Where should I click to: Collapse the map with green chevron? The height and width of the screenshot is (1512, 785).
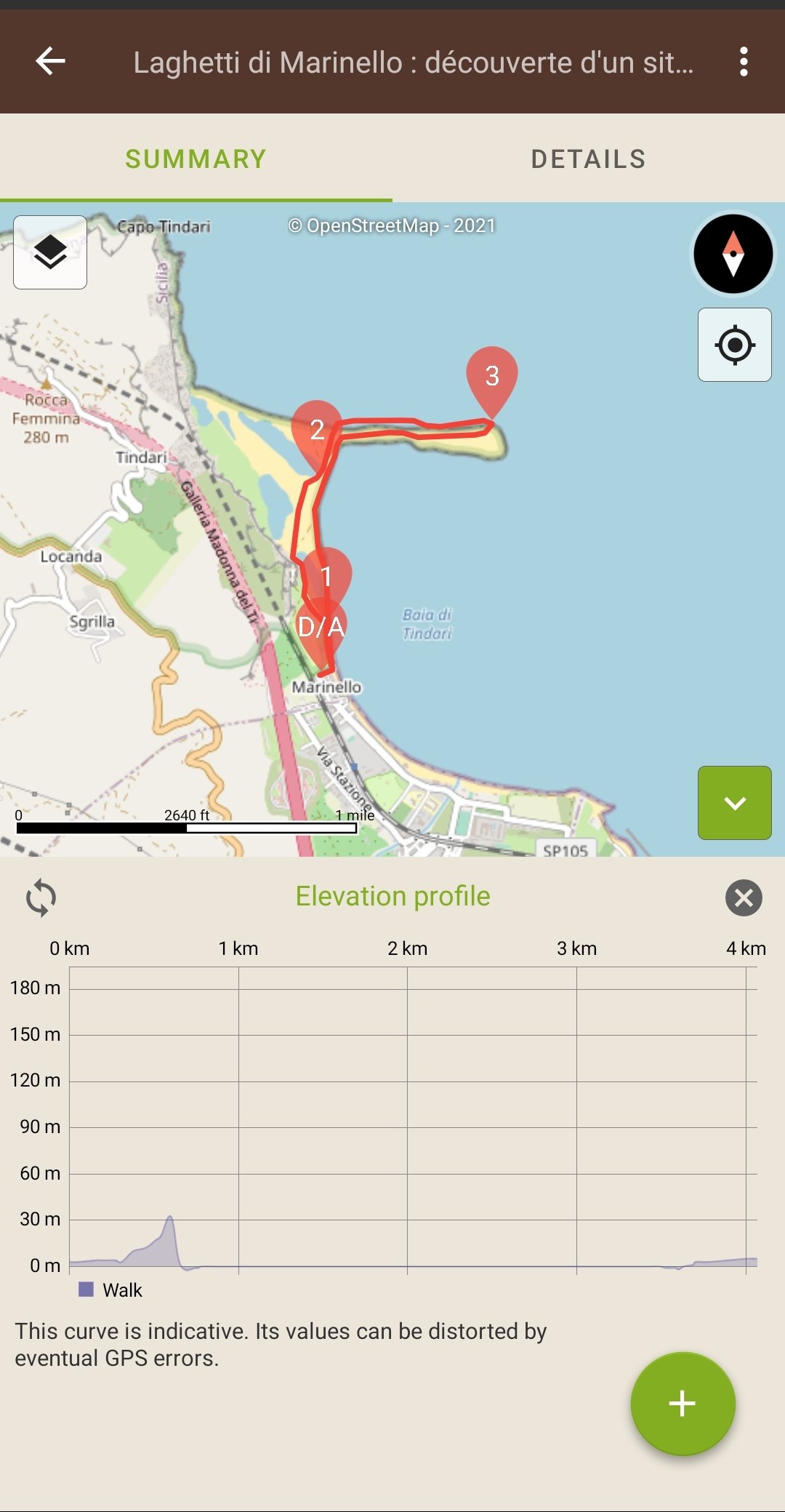[735, 803]
